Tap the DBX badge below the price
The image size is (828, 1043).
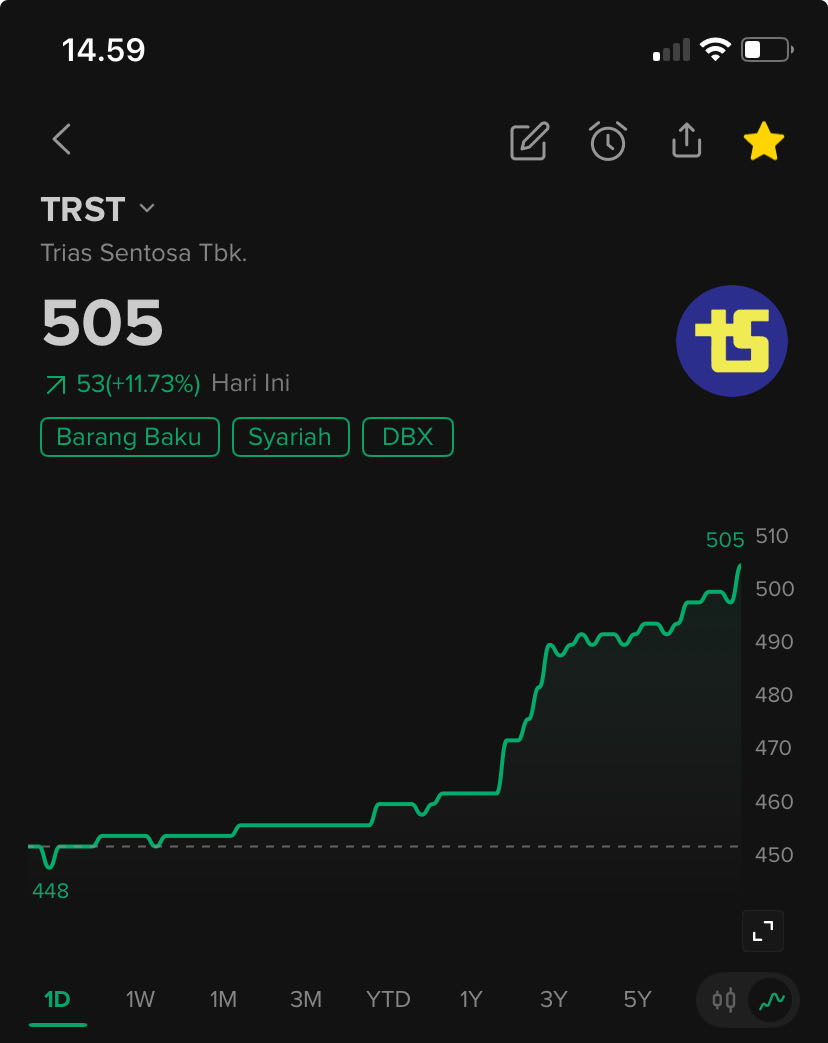[x=408, y=437]
